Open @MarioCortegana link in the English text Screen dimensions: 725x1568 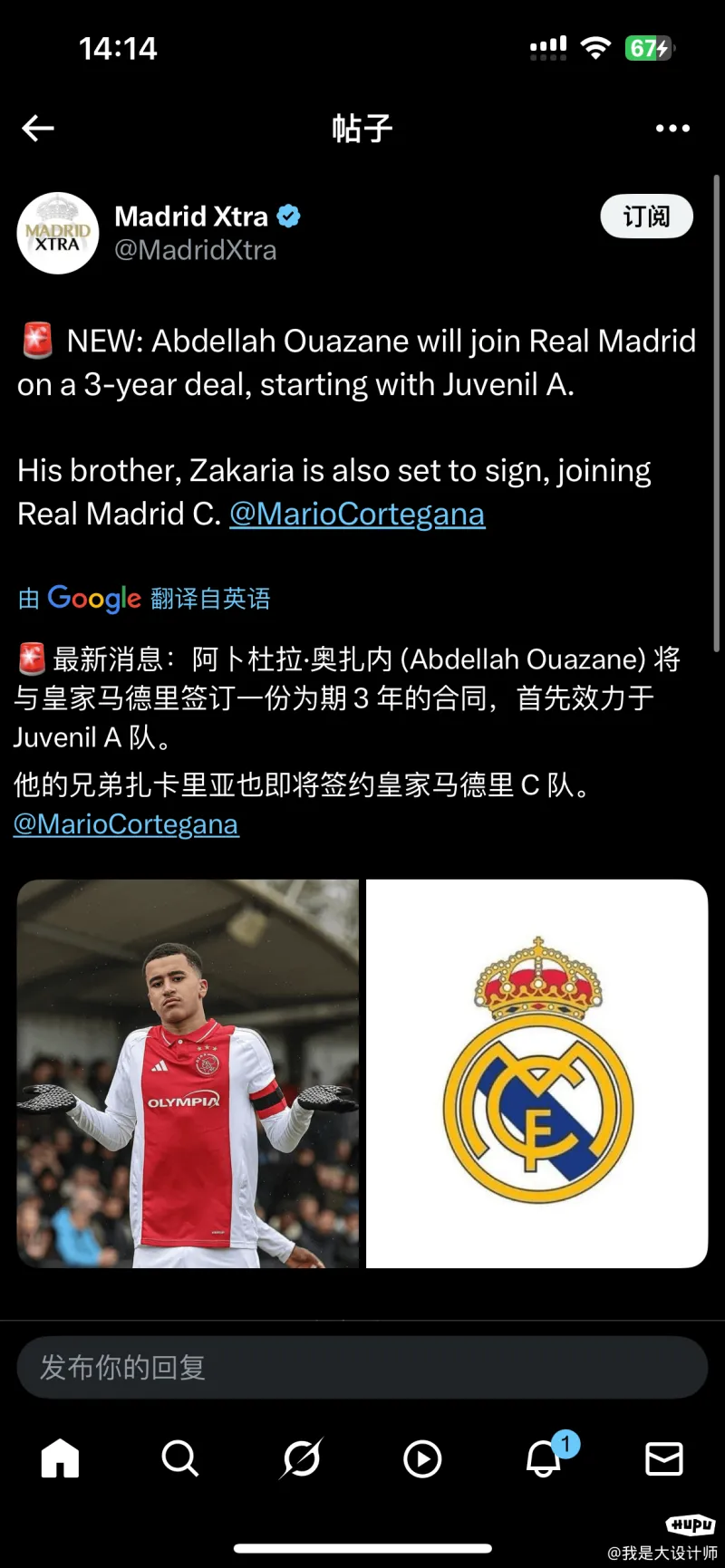[x=357, y=514]
